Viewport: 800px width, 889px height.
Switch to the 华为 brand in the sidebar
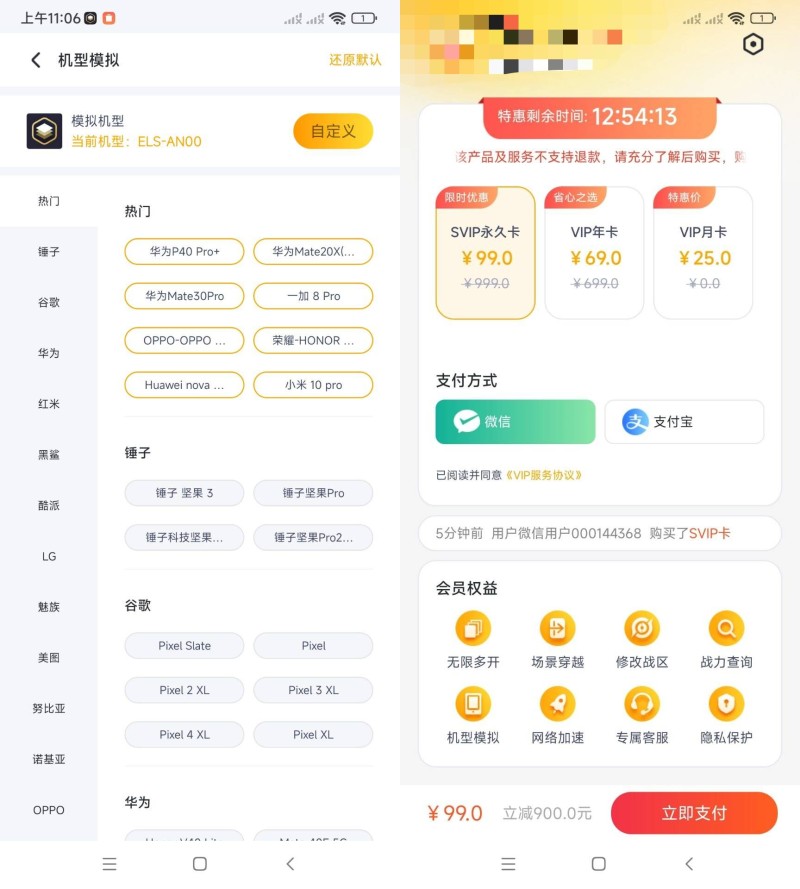tap(49, 353)
